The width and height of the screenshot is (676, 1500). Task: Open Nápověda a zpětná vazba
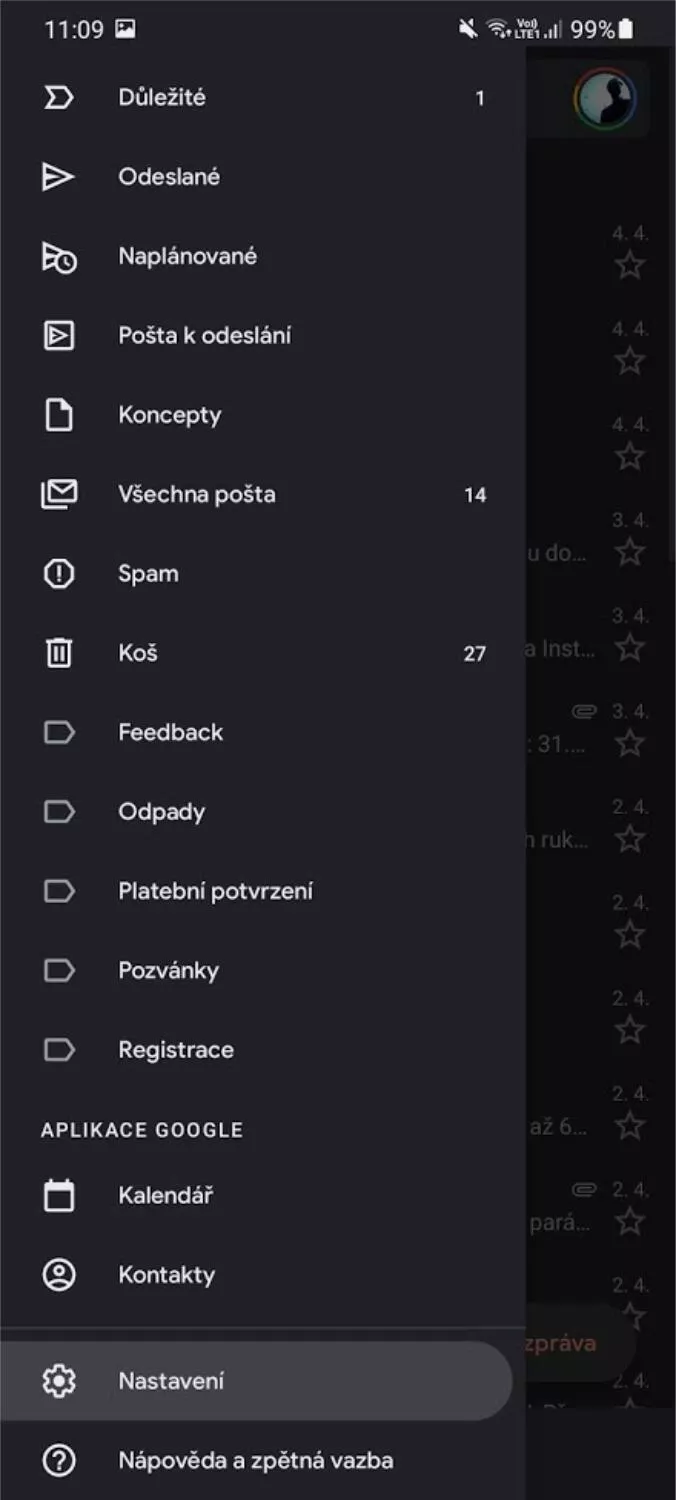click(x=262, y=1461)
